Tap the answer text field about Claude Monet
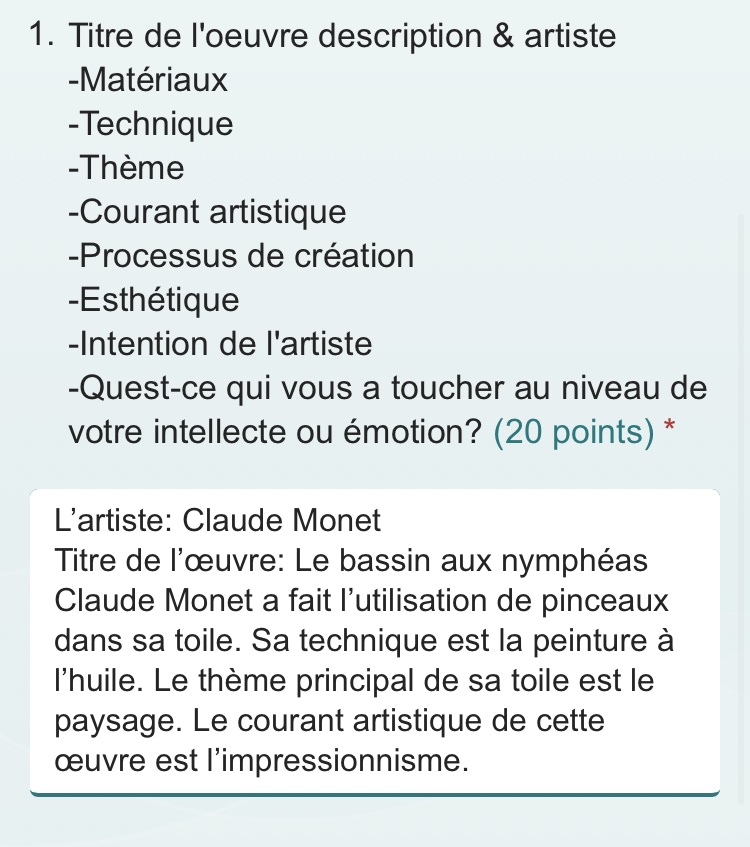The width and height of the screenshot is (750, 847). (375, 641)
